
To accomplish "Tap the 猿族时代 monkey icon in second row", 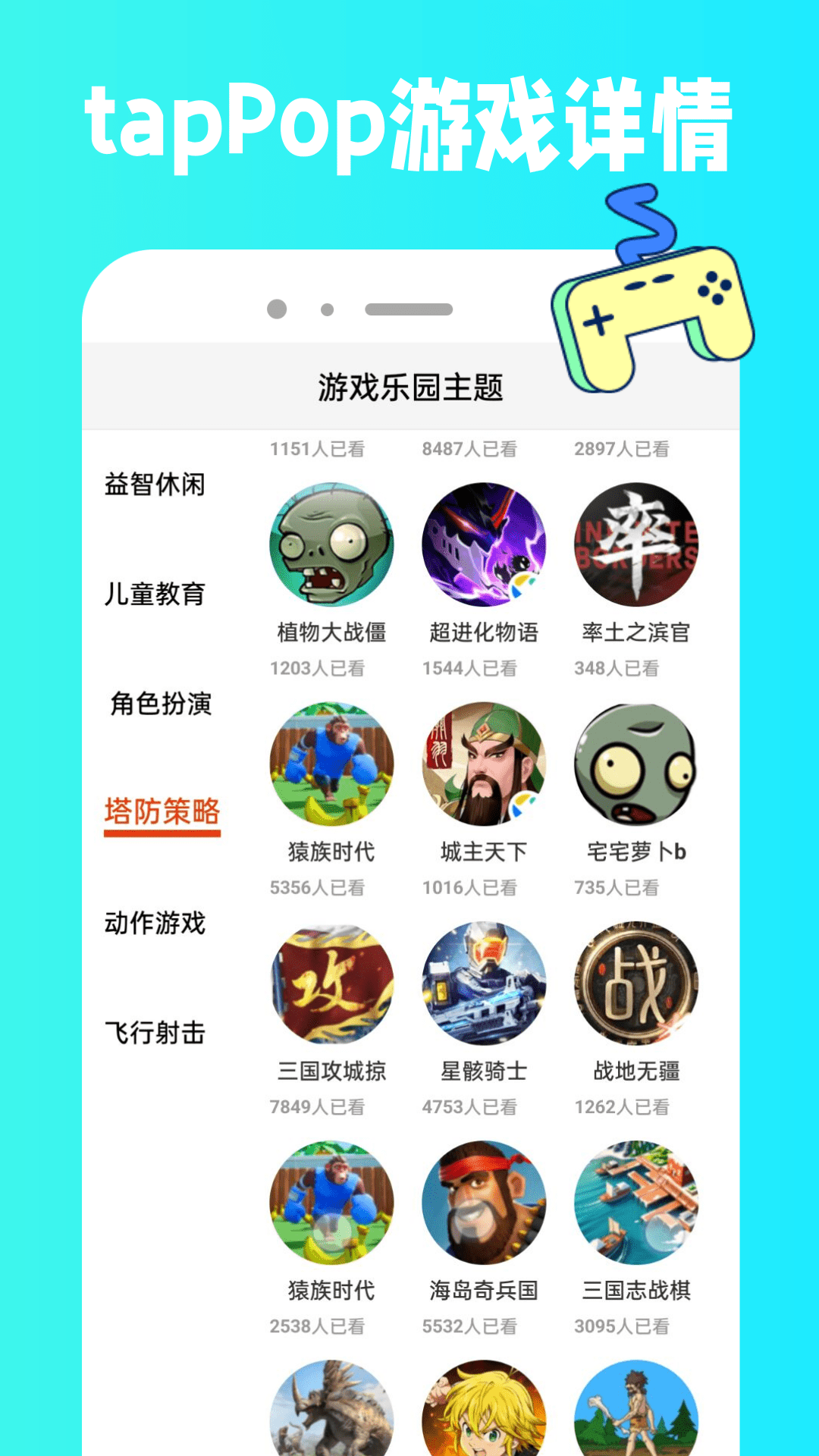I will [331, 766].
